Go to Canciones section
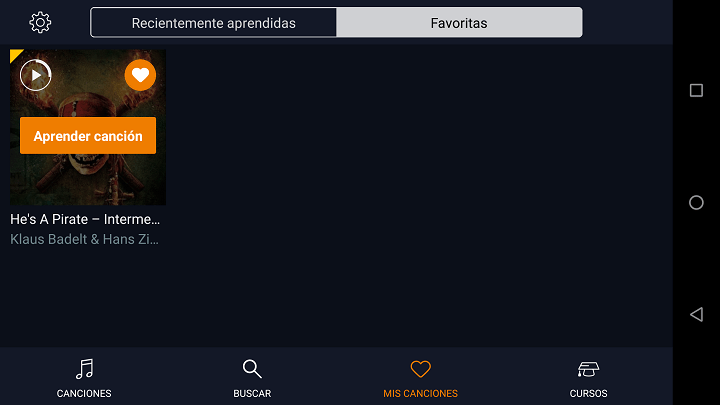 tap(84, 378)
